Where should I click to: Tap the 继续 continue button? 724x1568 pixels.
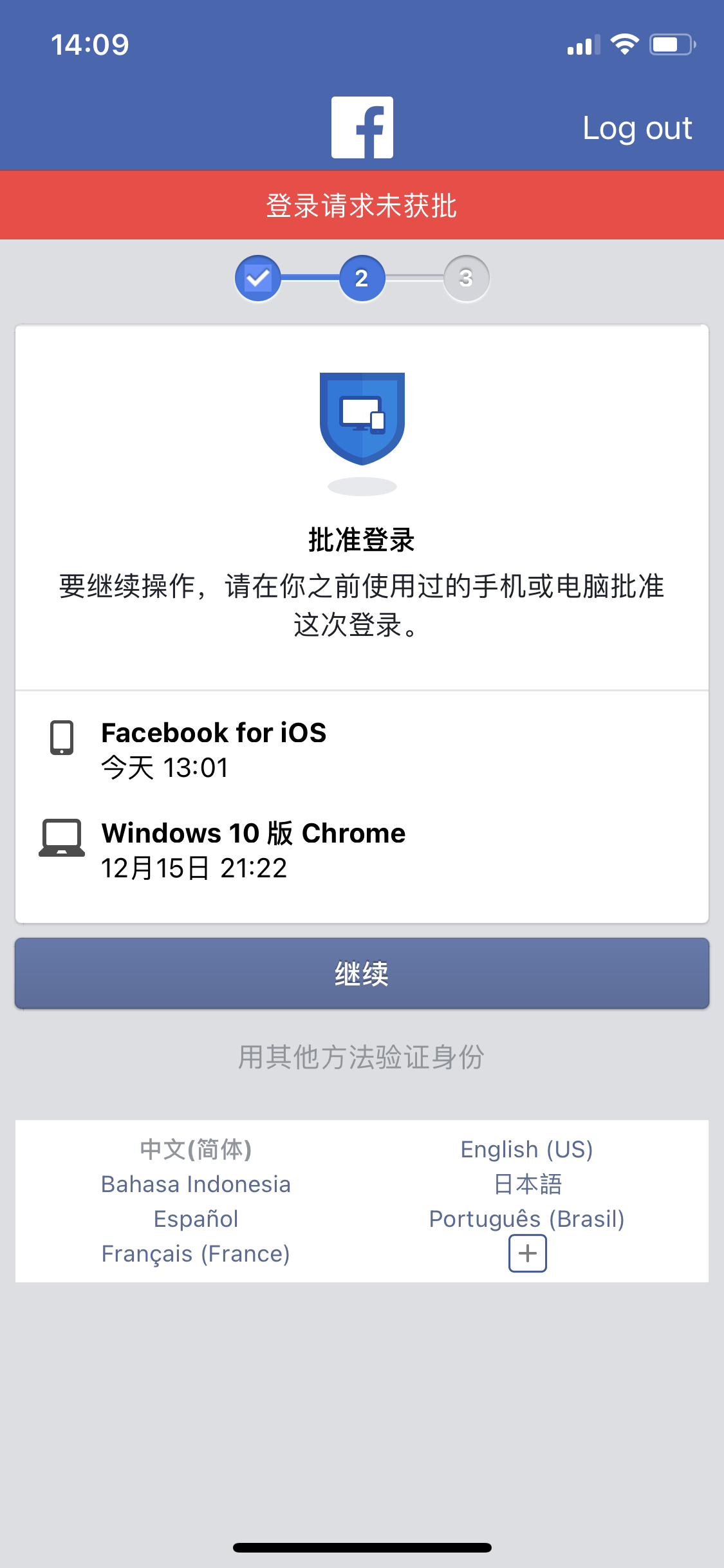[362, 973]
